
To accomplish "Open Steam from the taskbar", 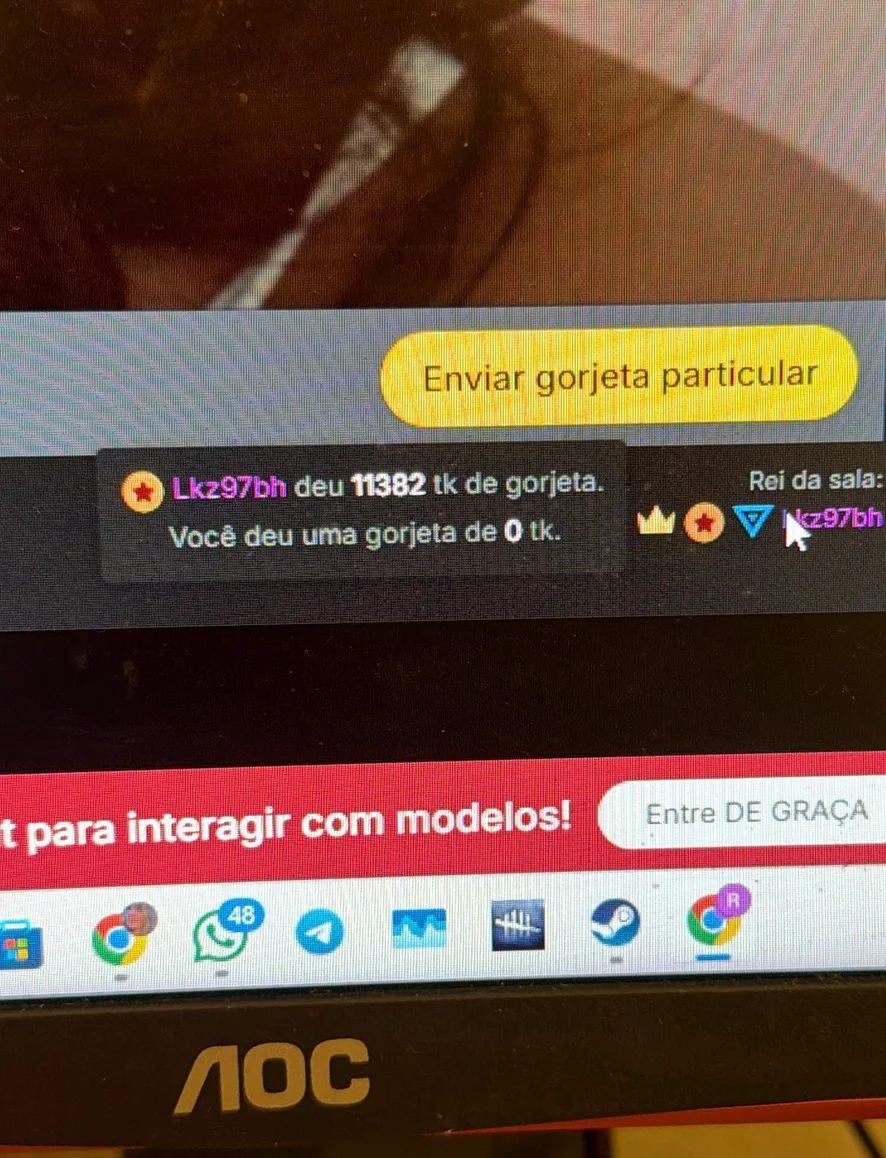I will tap(615, 922).
